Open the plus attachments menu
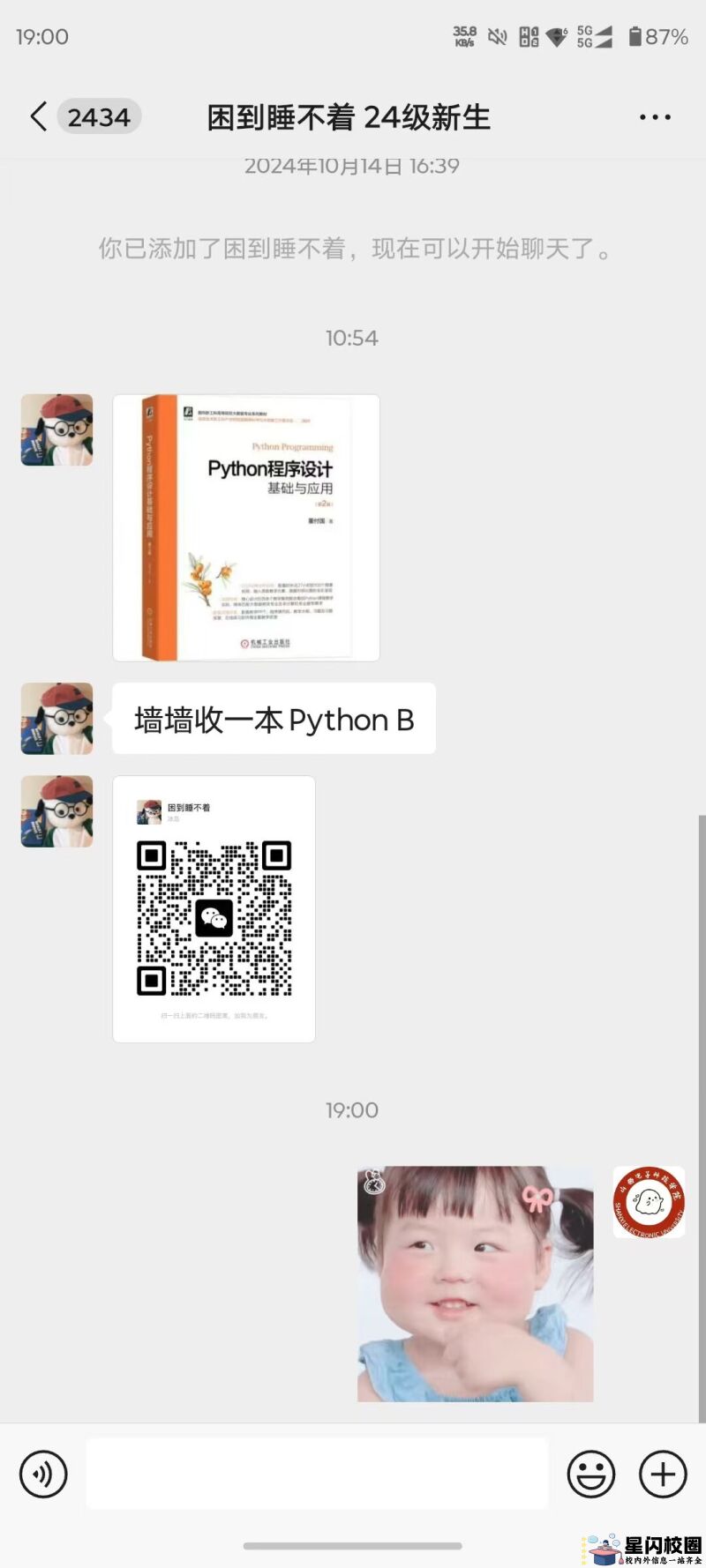 pyautogui.click(x=663, y=1474)
